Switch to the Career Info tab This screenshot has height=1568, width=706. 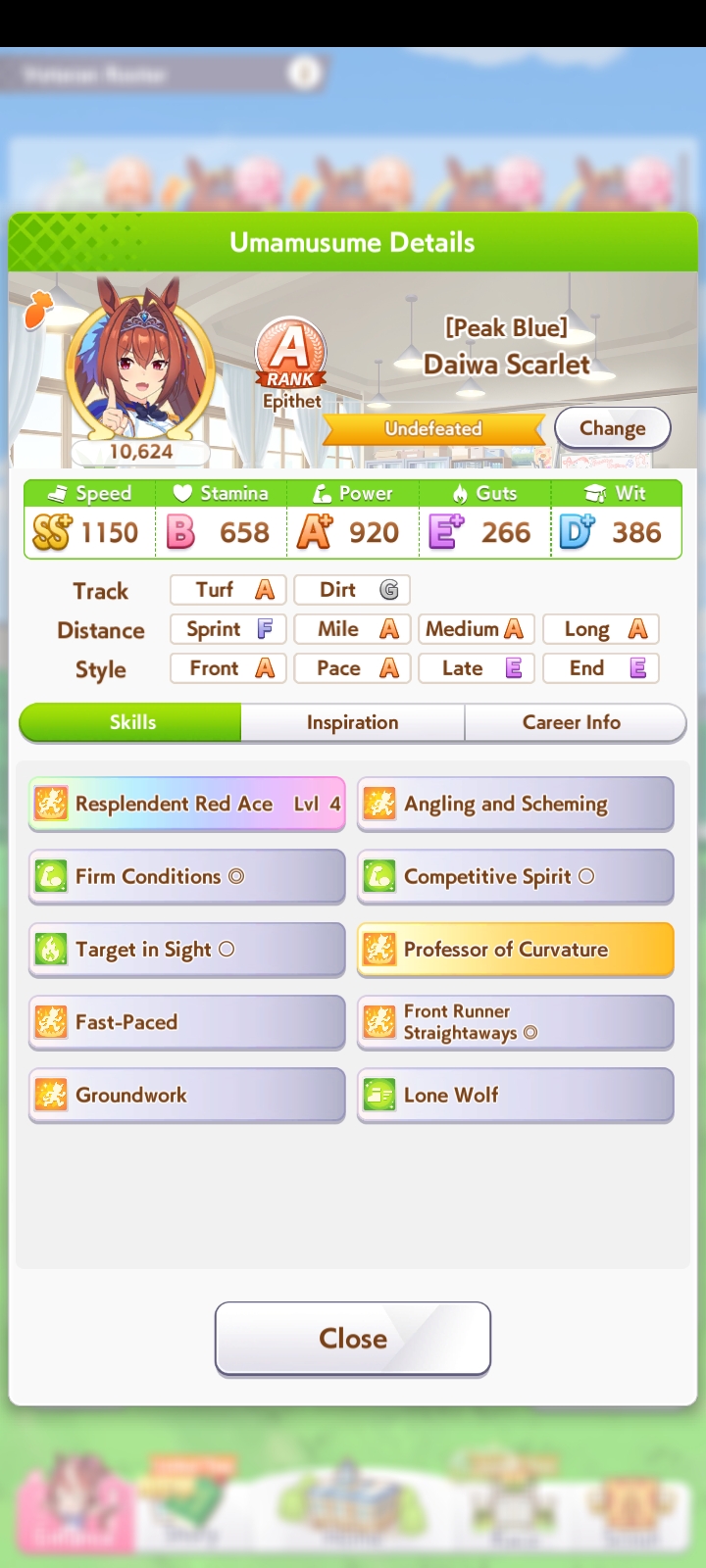pyautogui.click(x=572, y=722)
